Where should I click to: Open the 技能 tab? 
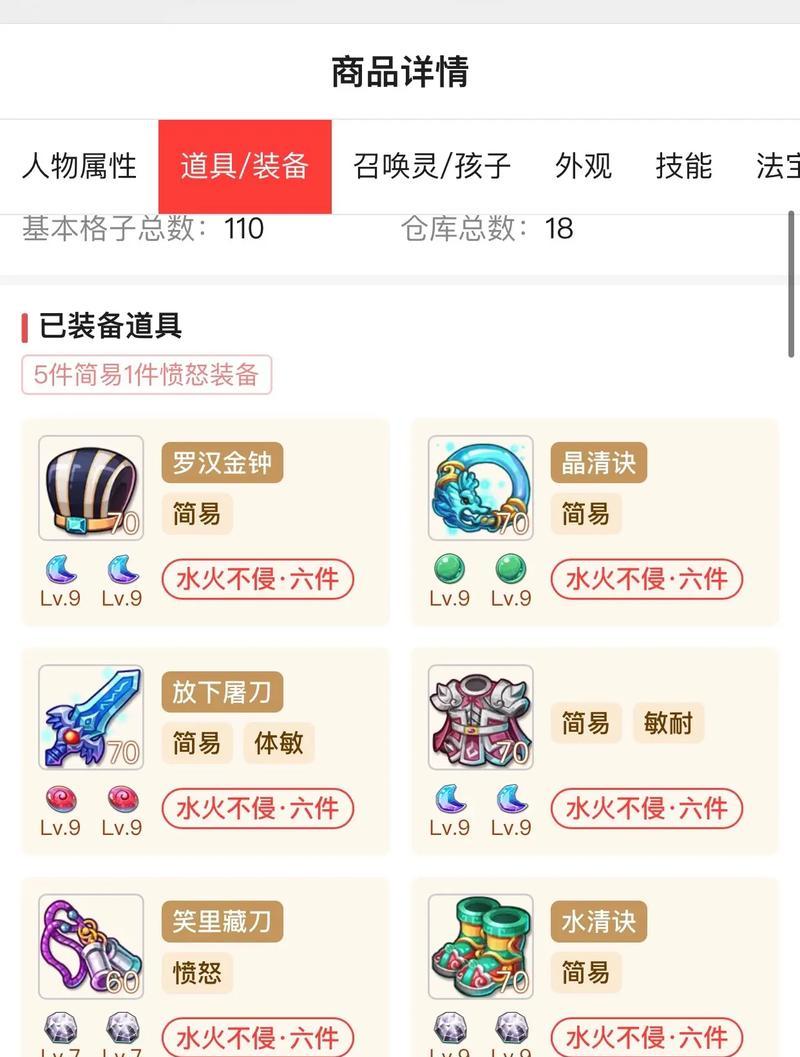pos(684,167)
